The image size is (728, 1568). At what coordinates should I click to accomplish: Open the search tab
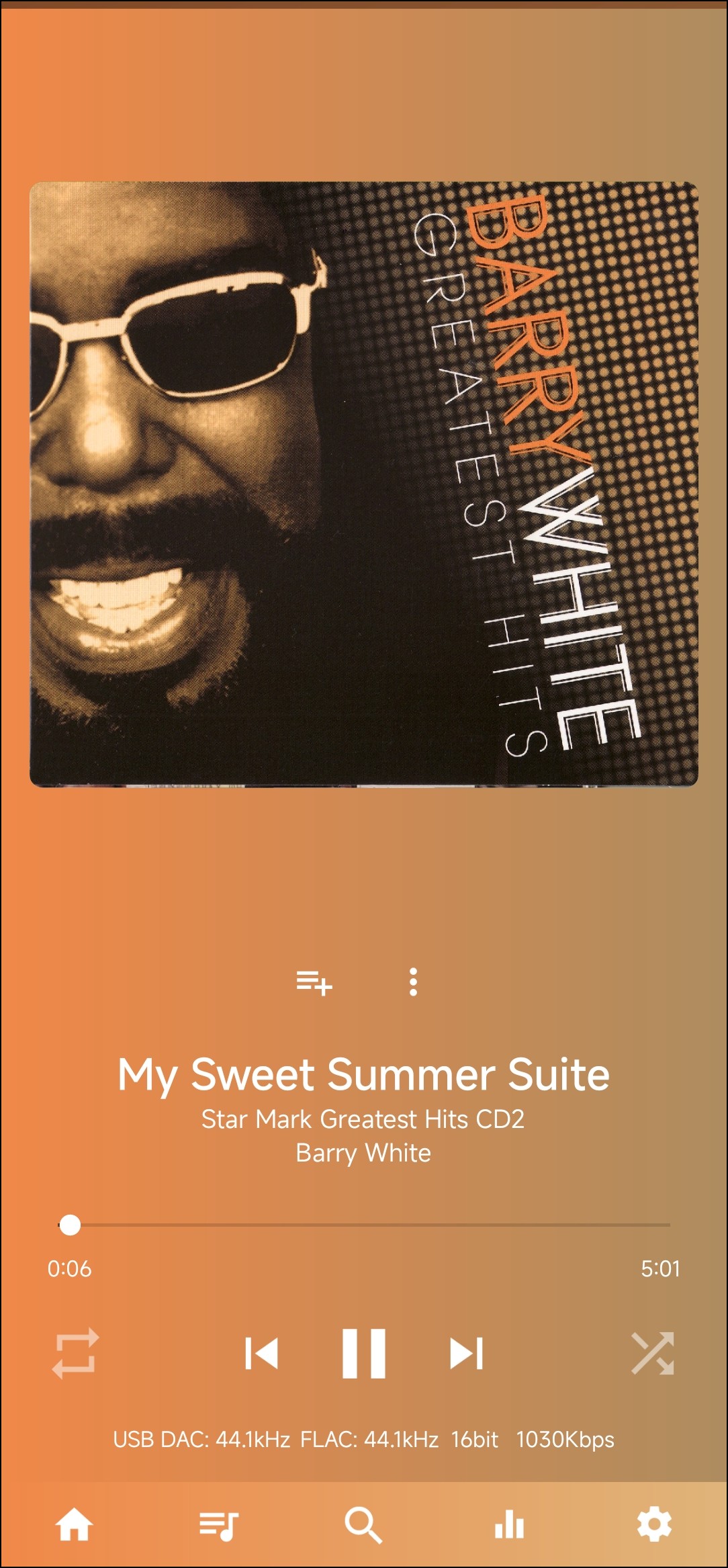[363, 1525]
